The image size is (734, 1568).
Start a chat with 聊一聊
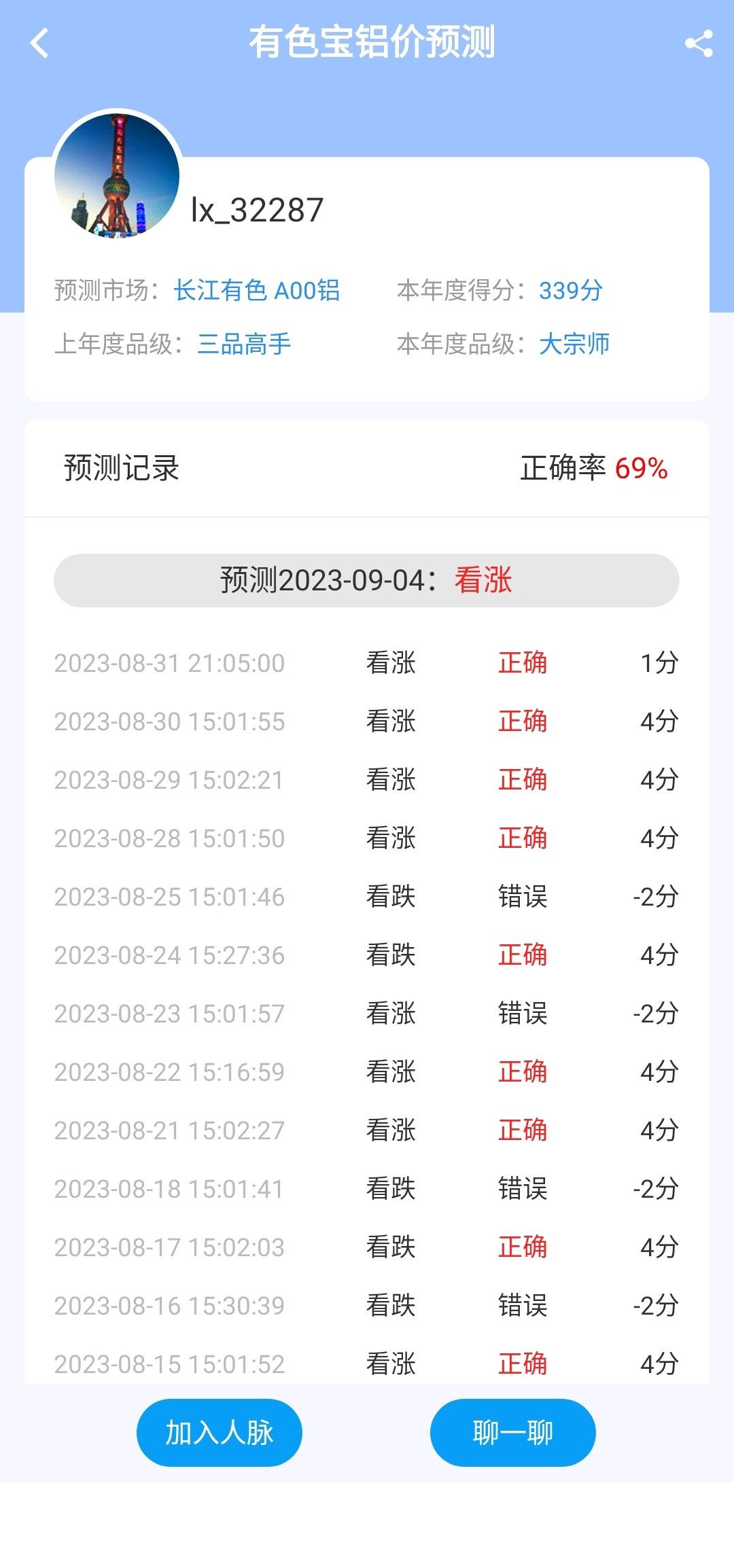512,1432
